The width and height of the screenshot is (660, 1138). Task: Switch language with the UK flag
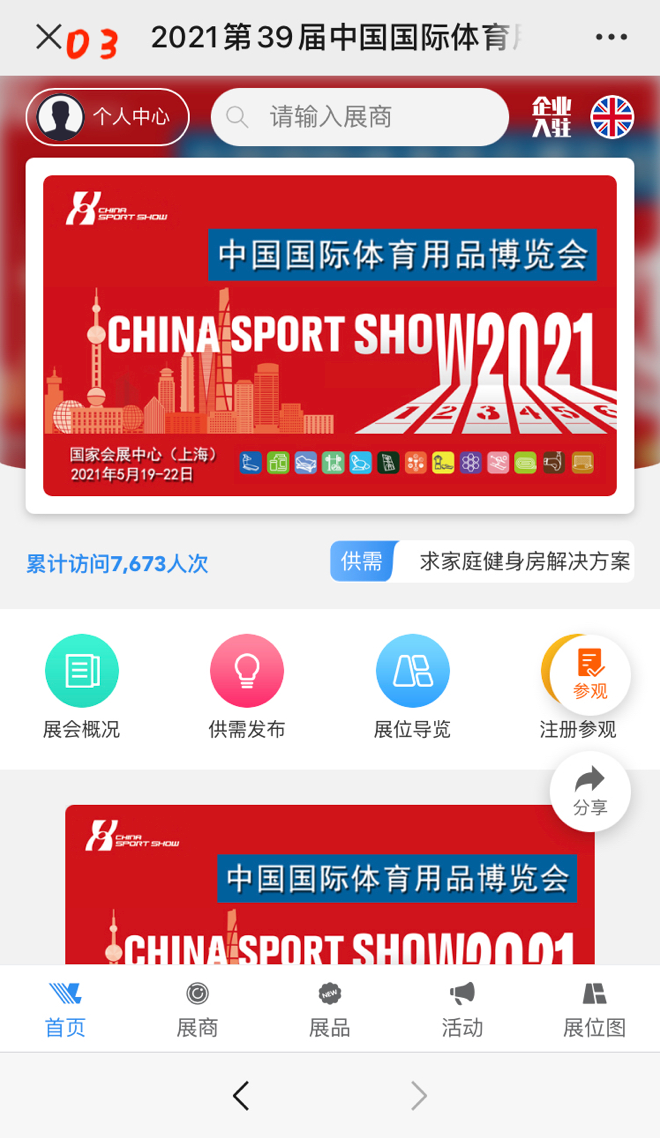[612, 117]
